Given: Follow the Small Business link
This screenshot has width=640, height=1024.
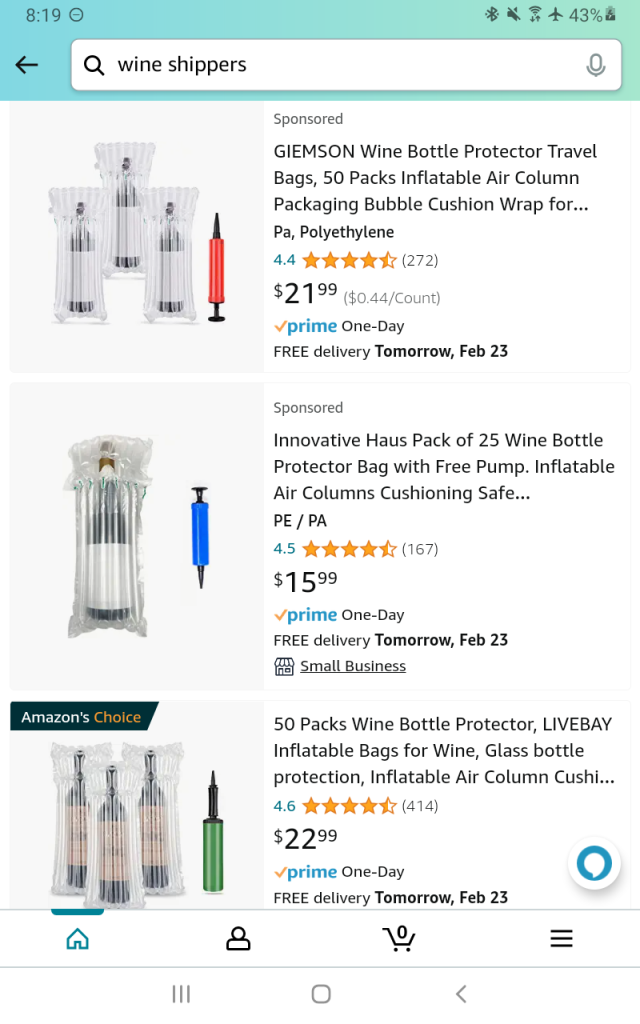Looking at the screenshot, I should click(352, 666).
